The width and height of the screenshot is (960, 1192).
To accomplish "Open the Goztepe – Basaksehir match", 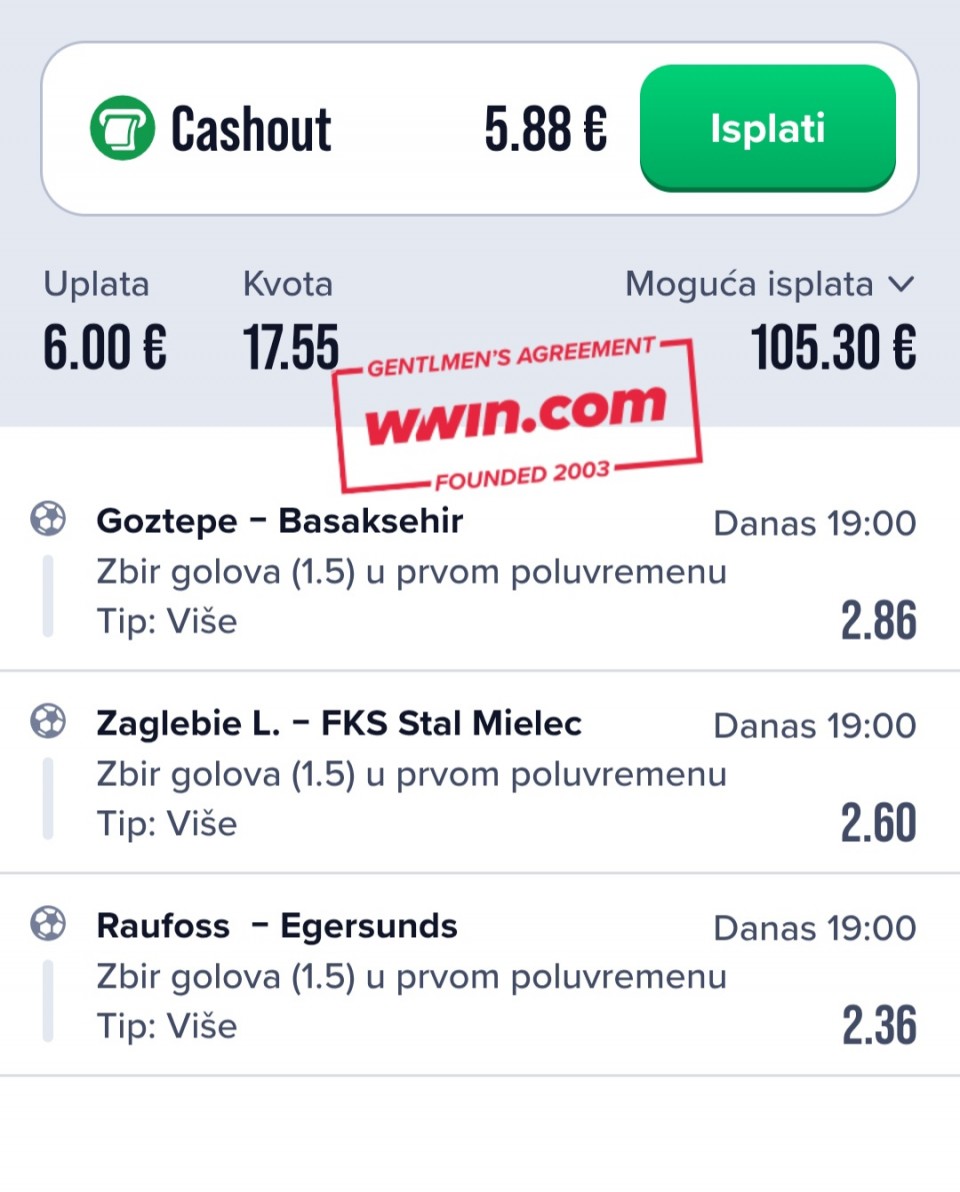I will point(280,521).
